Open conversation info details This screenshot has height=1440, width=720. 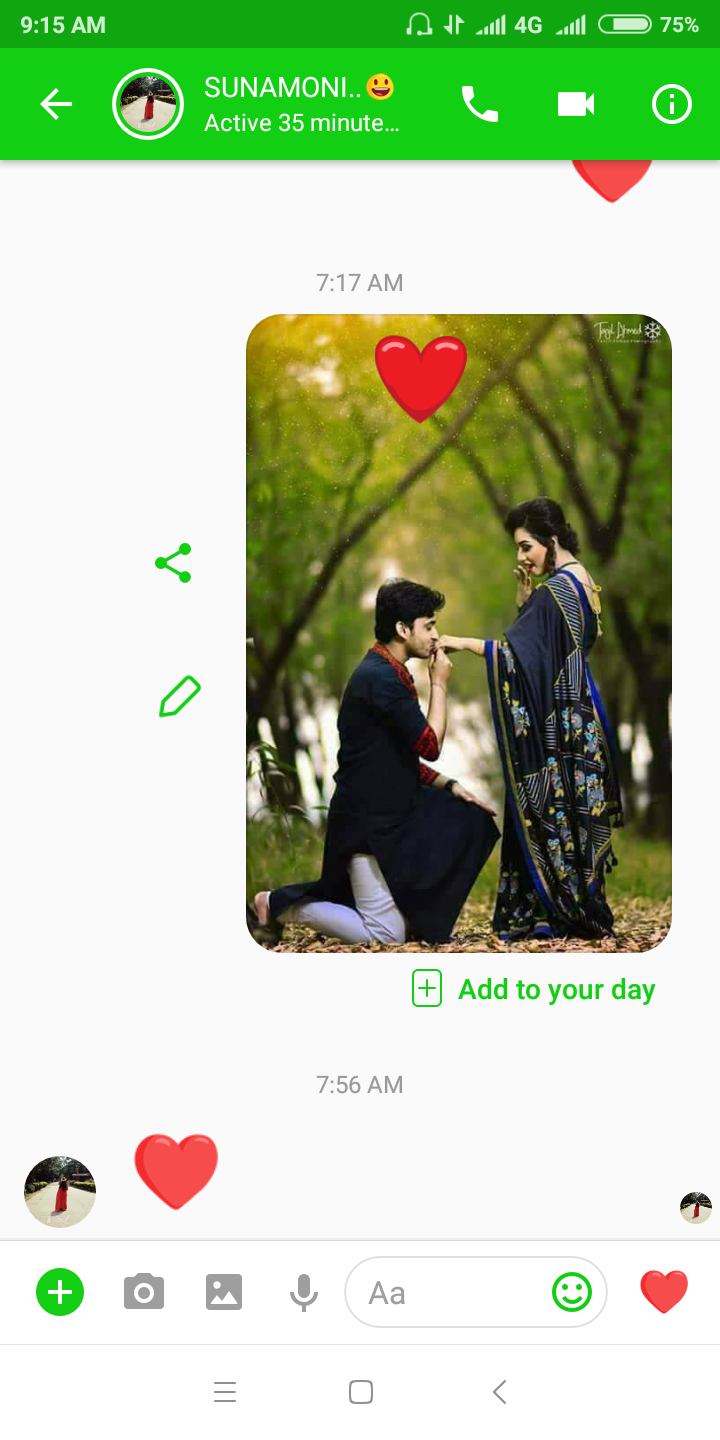672,104
